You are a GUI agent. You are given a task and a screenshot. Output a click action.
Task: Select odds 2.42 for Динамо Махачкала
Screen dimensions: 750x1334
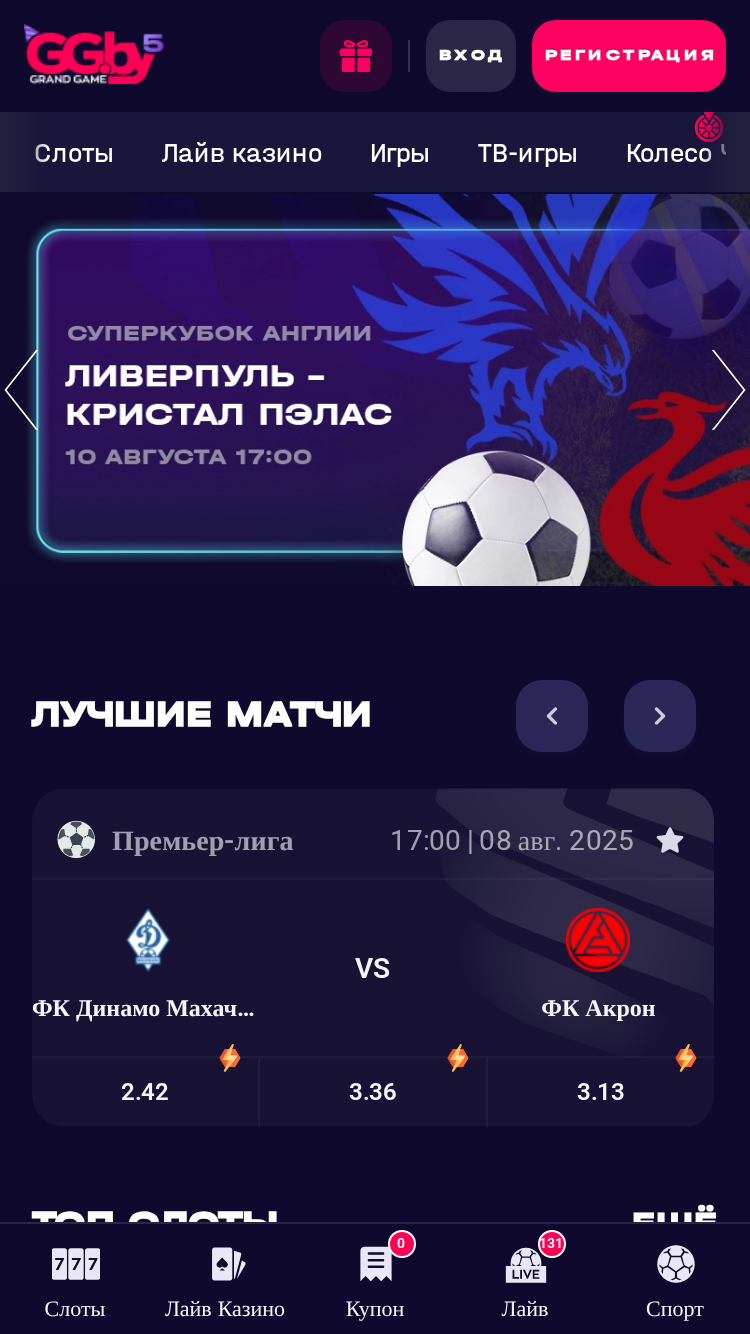145,1092
